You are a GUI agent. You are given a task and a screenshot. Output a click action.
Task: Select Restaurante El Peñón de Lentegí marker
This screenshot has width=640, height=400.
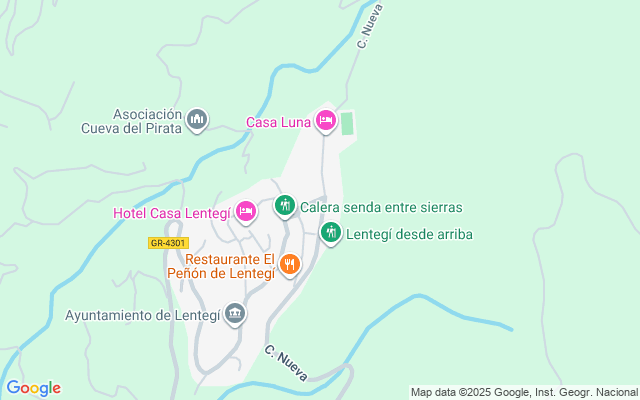click(x=289, y=264)
